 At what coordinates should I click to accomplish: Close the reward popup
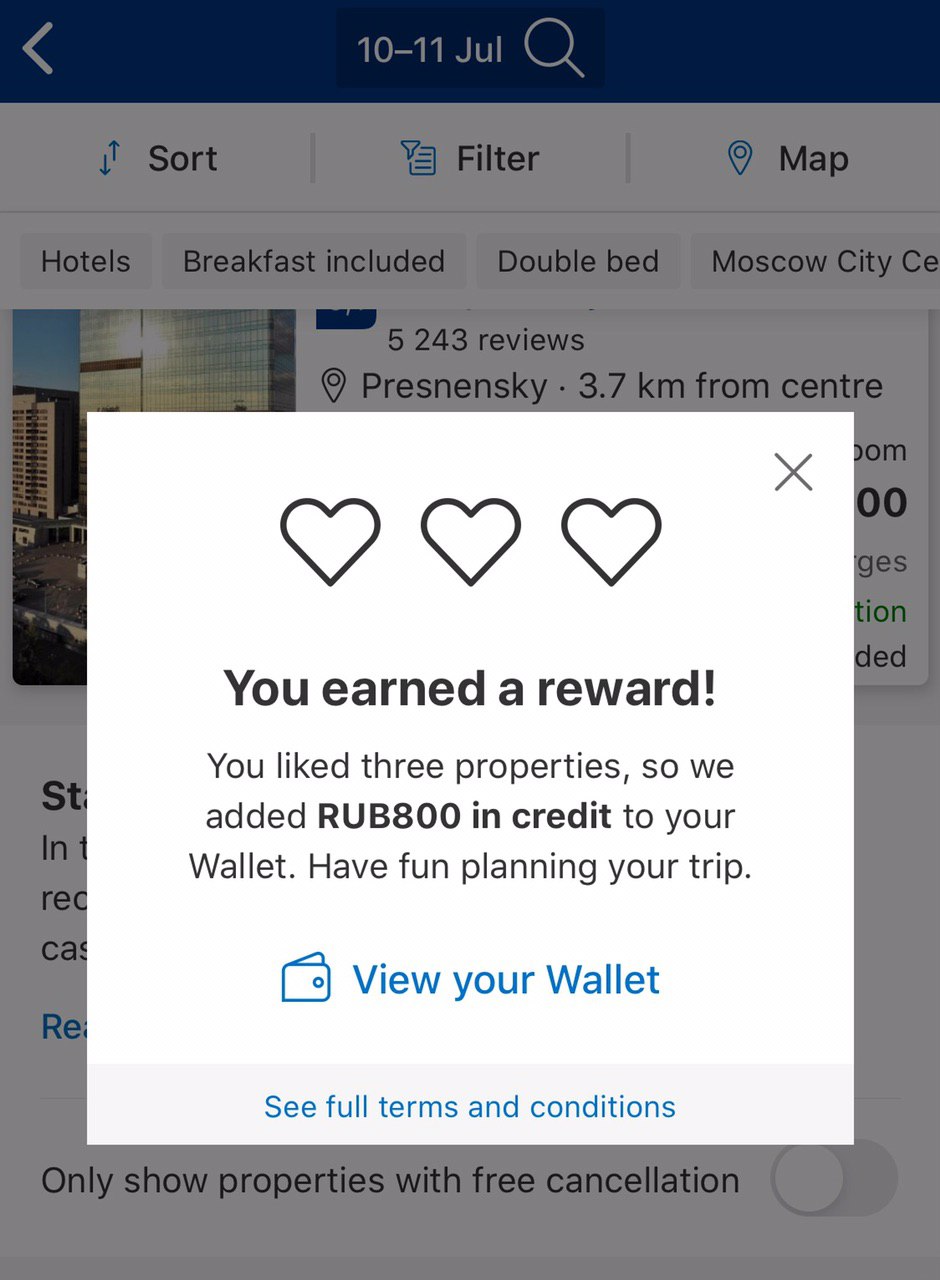click(x=793, y=472)
